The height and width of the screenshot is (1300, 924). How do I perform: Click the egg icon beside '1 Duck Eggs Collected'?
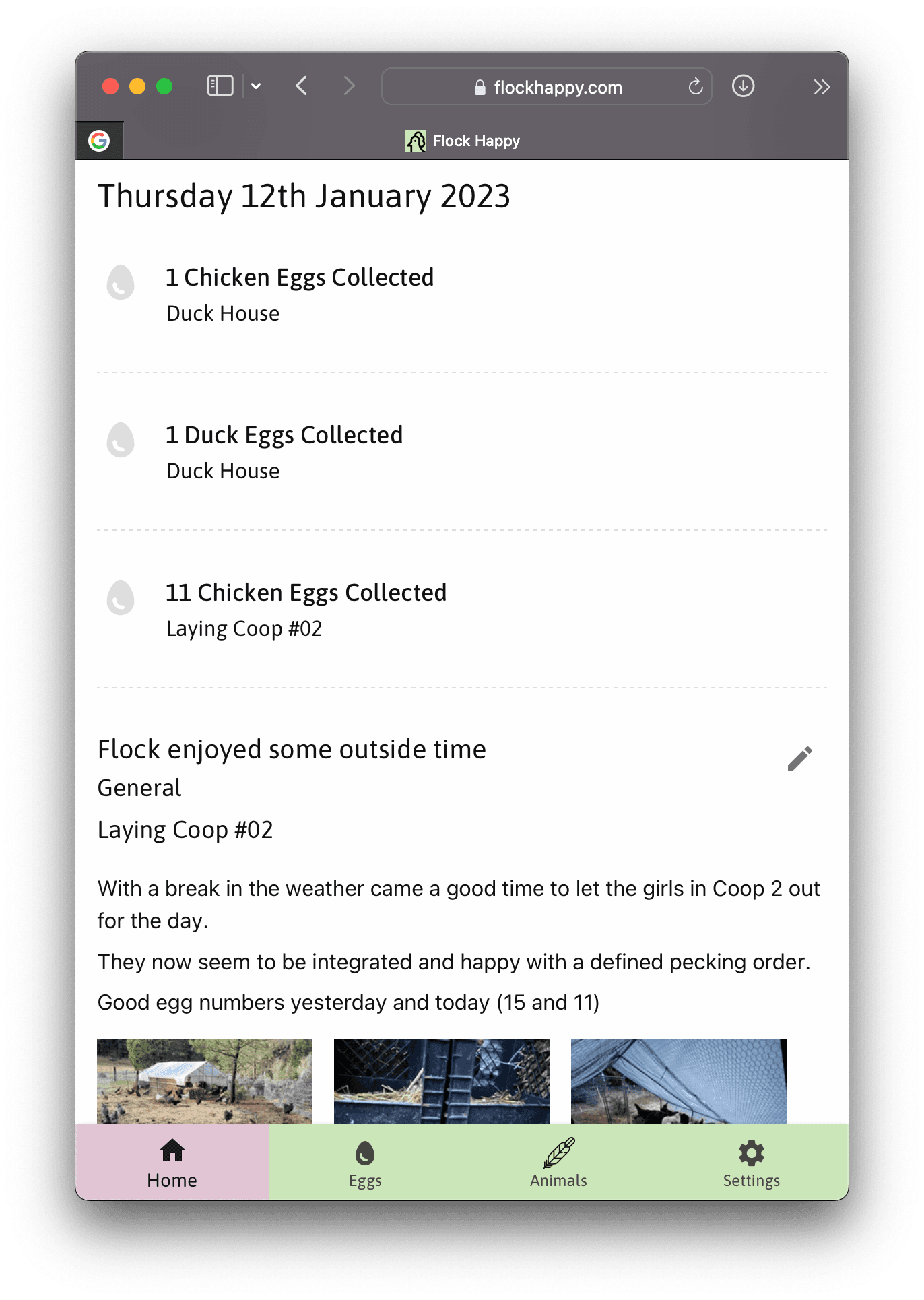pos(120,441)
